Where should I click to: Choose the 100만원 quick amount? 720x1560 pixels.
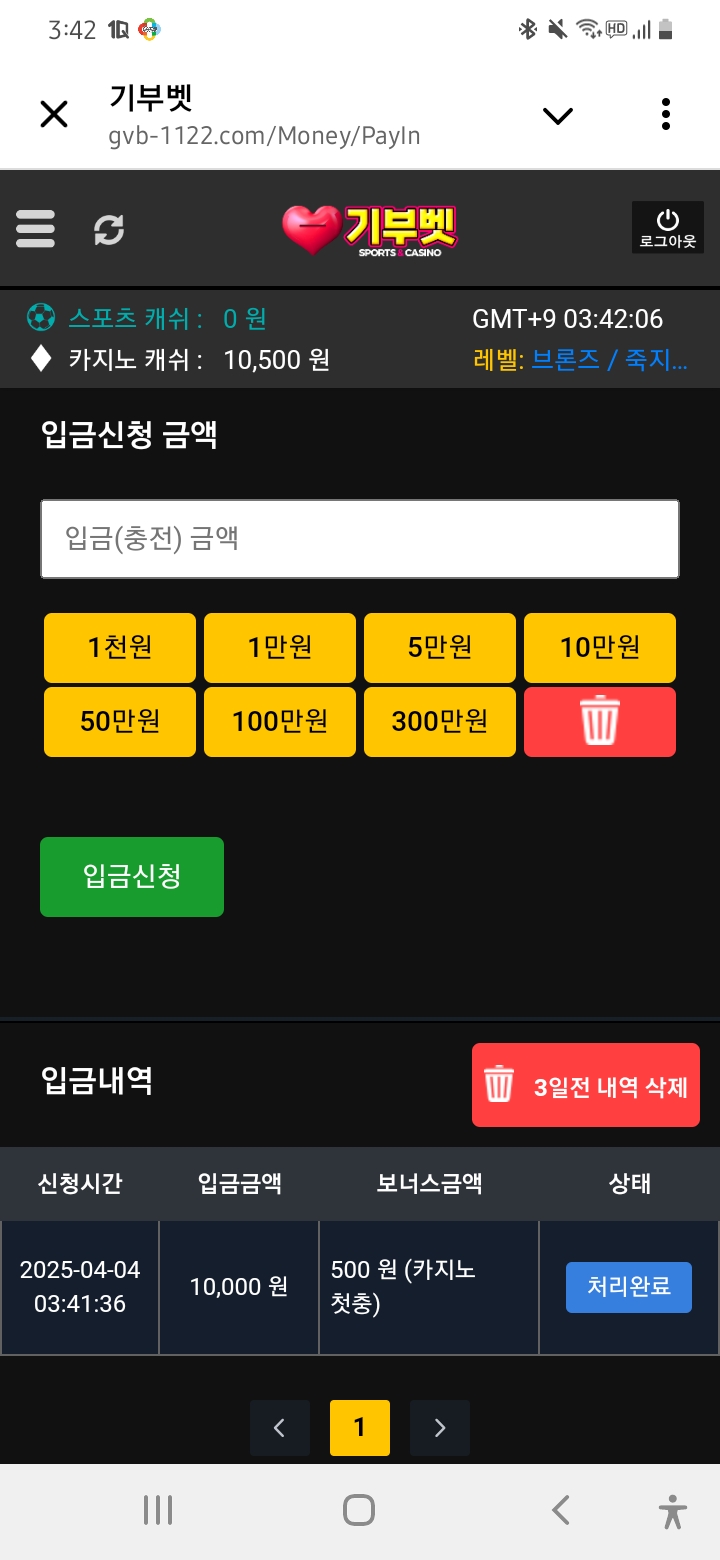click(280, 721)
